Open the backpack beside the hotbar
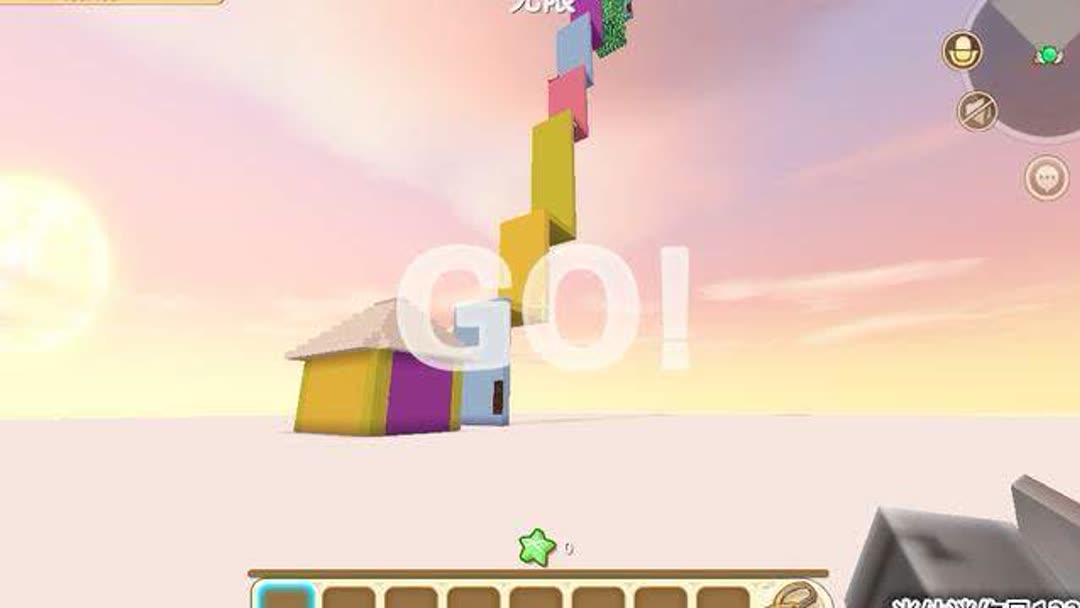 [x=799, y=596]
